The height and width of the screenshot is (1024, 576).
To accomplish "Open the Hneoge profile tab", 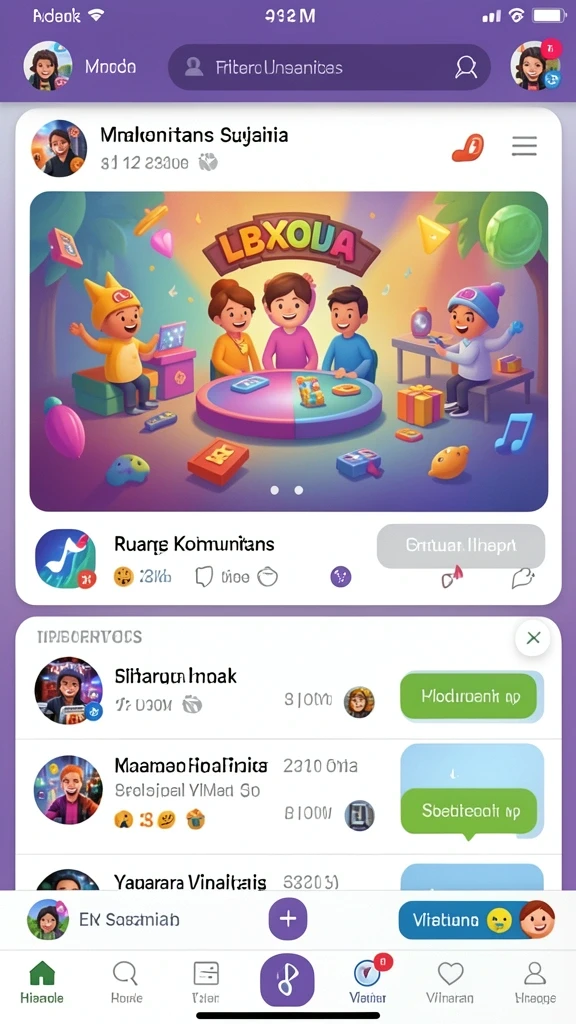I will click(x=535, y=982).
